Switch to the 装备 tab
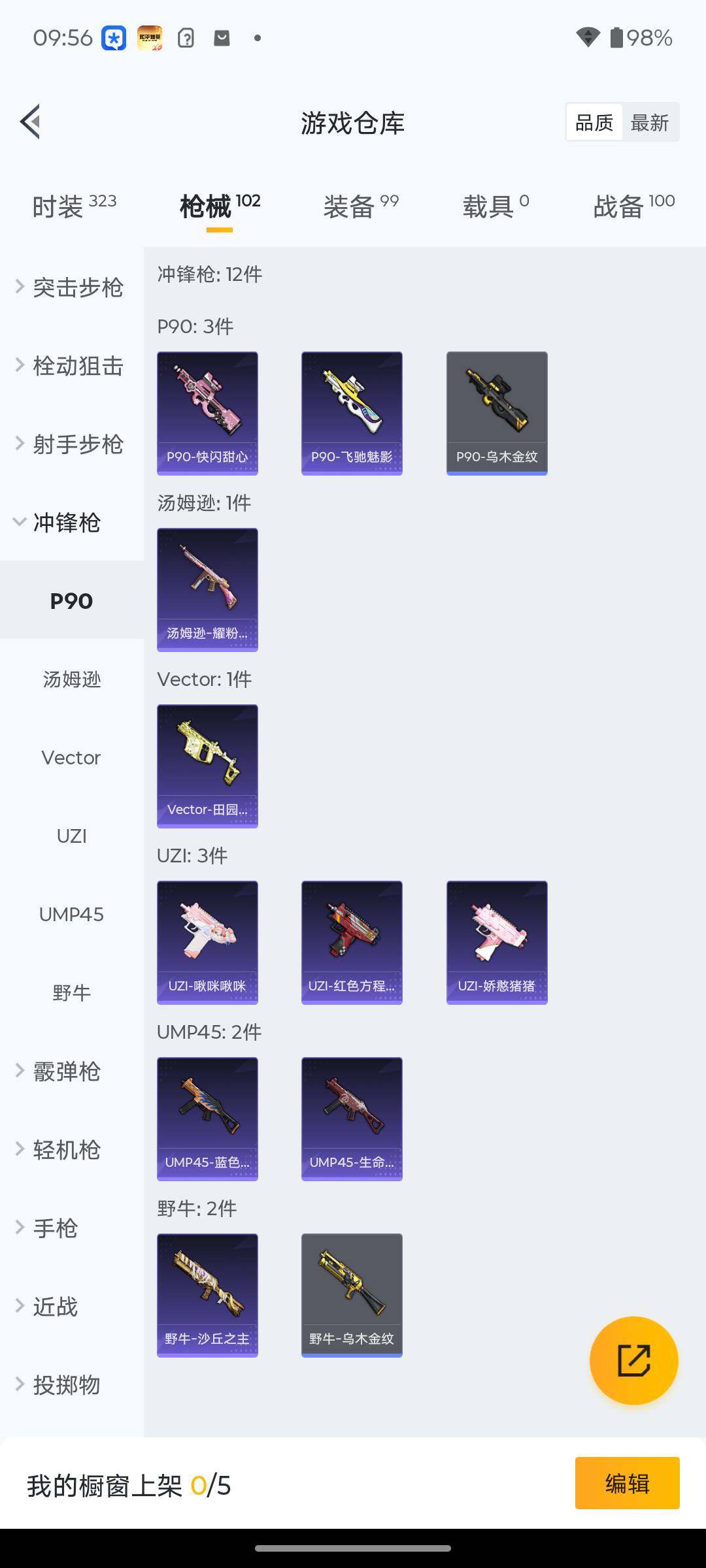Screen dimensions: 706x1568 tap(360, 206)
